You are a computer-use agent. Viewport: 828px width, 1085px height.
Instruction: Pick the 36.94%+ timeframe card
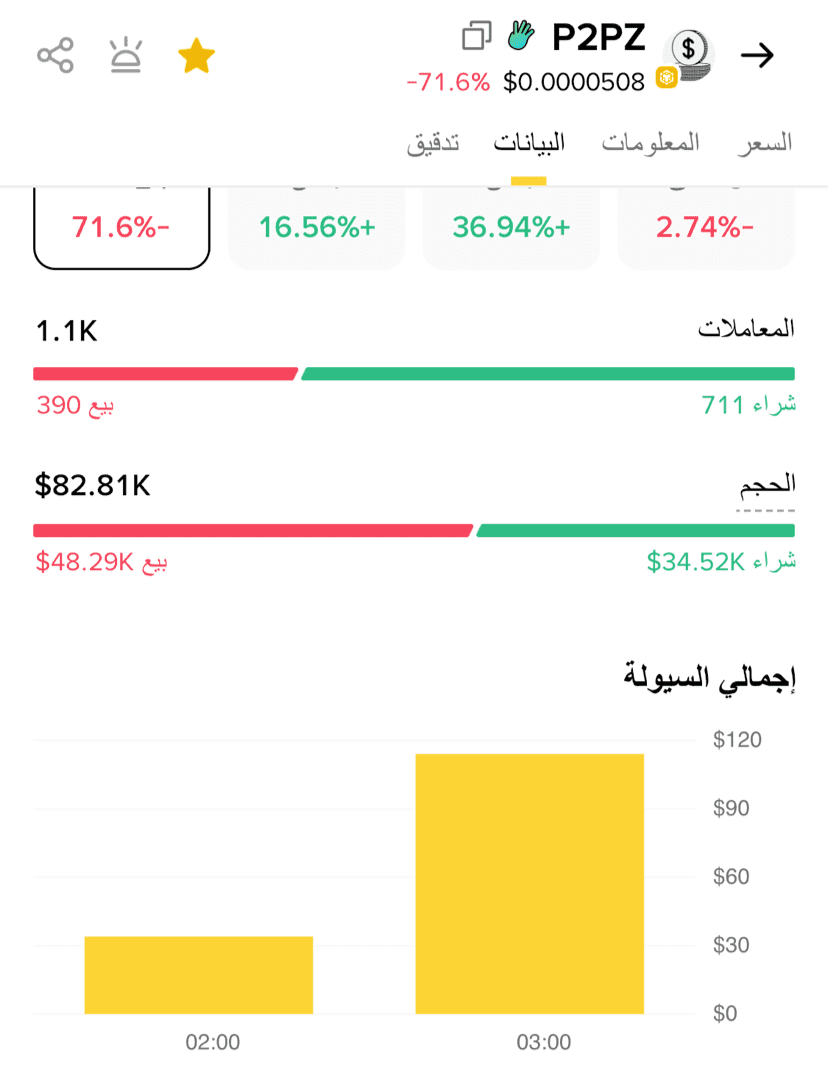510,227
